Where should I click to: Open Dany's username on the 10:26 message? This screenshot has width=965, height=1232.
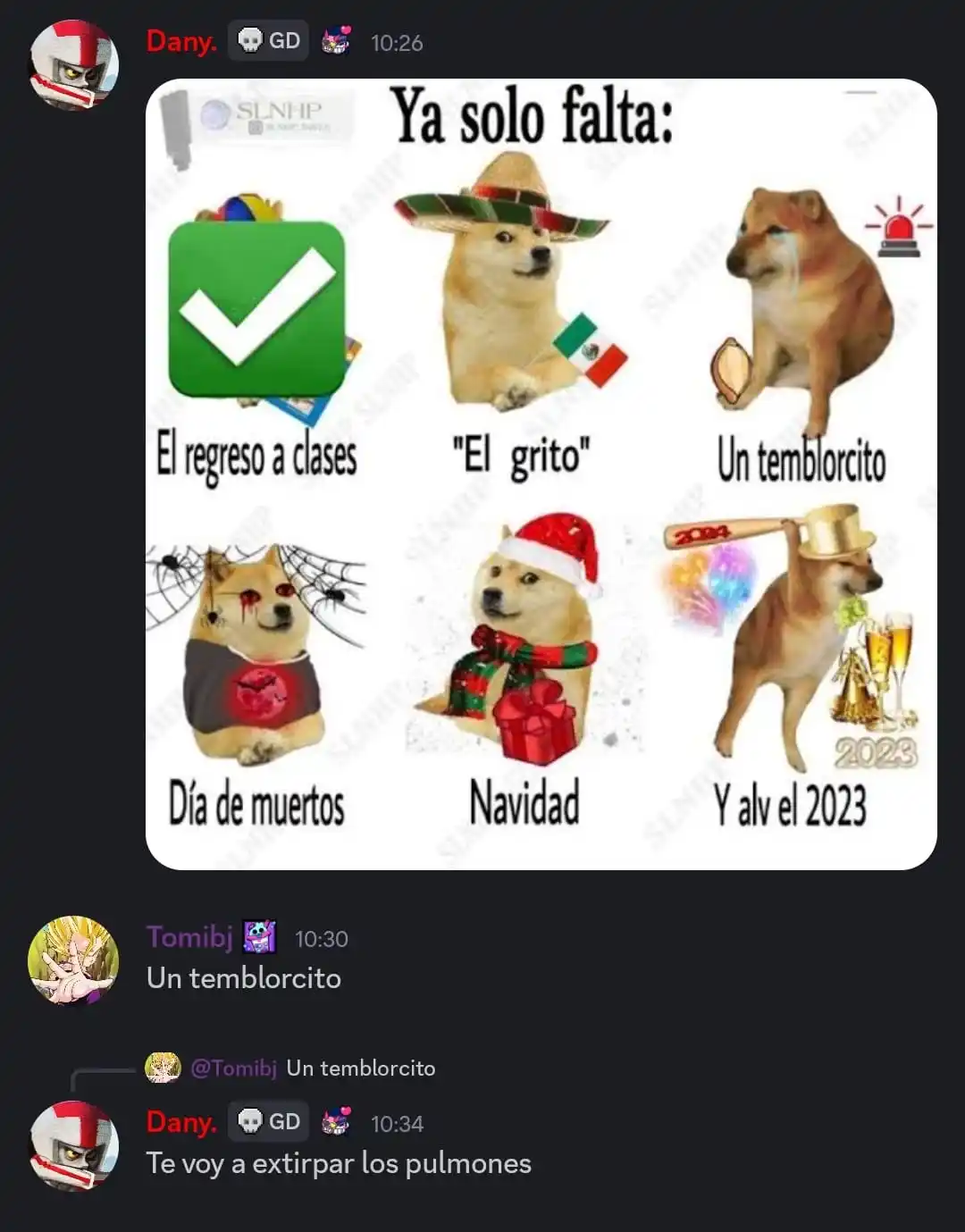pos(181,42)
